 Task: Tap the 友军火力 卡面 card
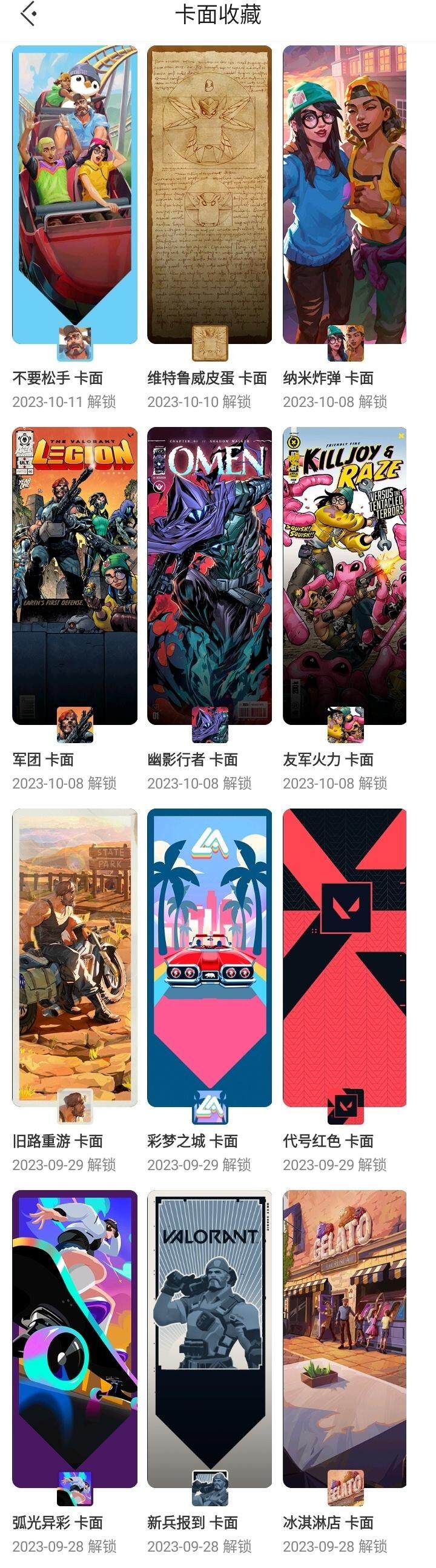click(345, 575)
